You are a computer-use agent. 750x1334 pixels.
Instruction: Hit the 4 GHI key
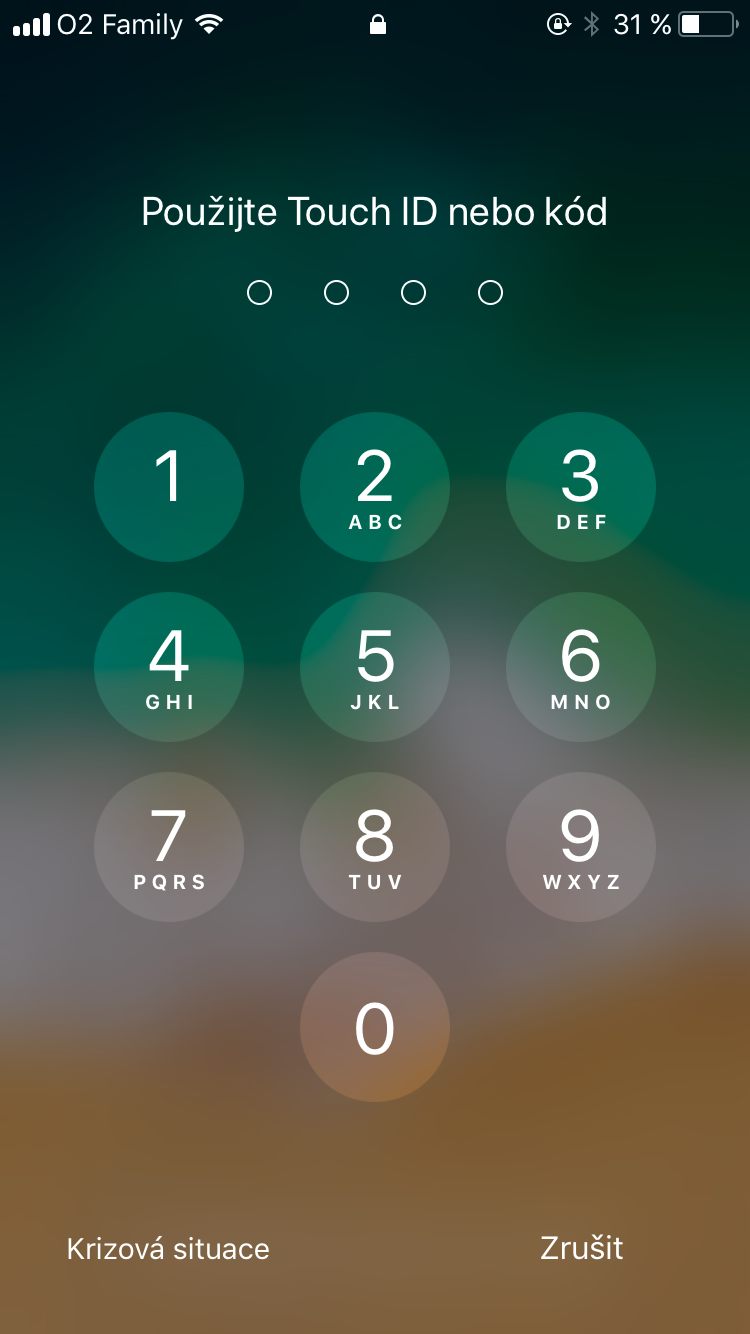[169, 667]
